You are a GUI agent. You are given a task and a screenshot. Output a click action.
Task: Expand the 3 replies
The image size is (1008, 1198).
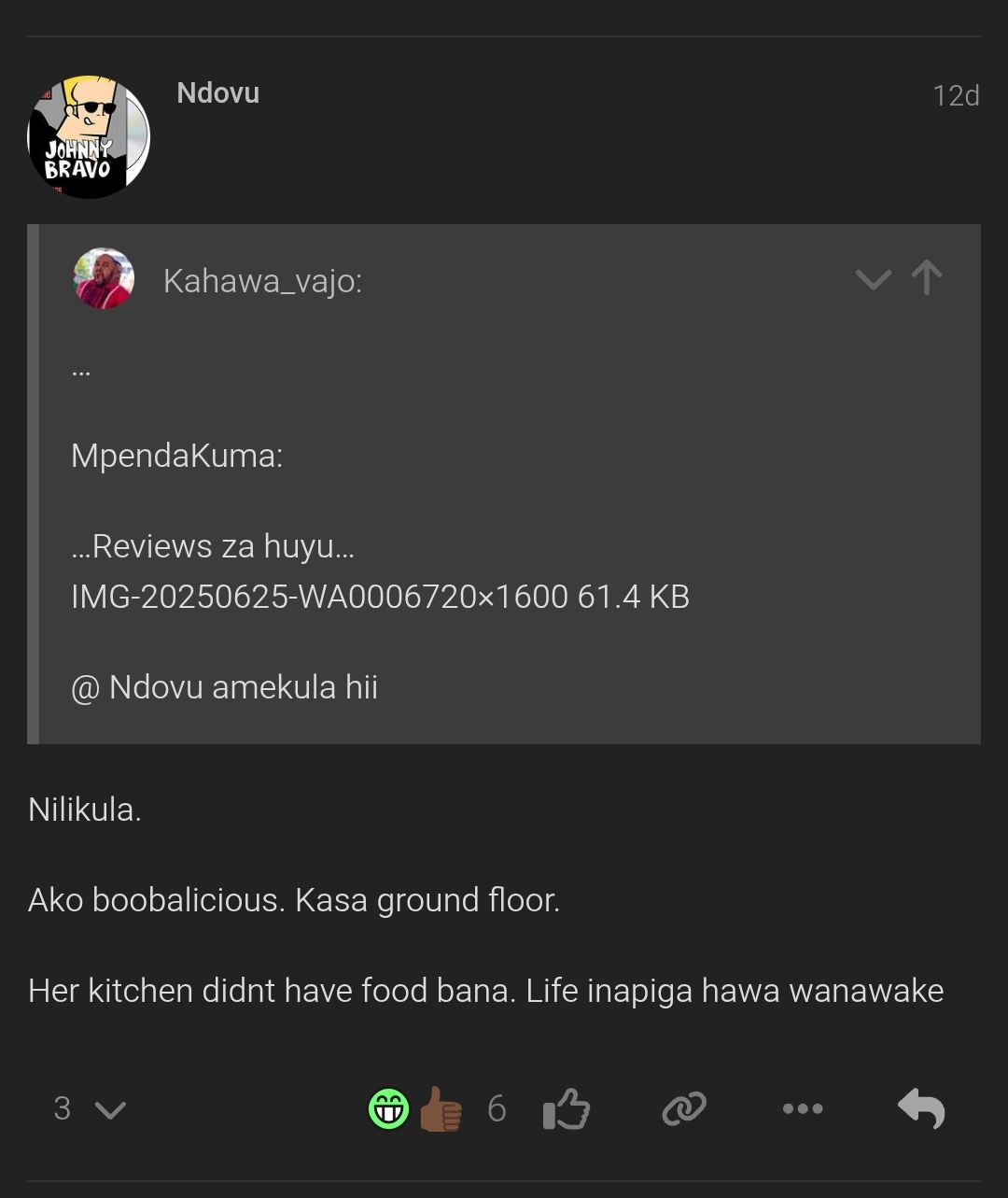(89, 1108)
